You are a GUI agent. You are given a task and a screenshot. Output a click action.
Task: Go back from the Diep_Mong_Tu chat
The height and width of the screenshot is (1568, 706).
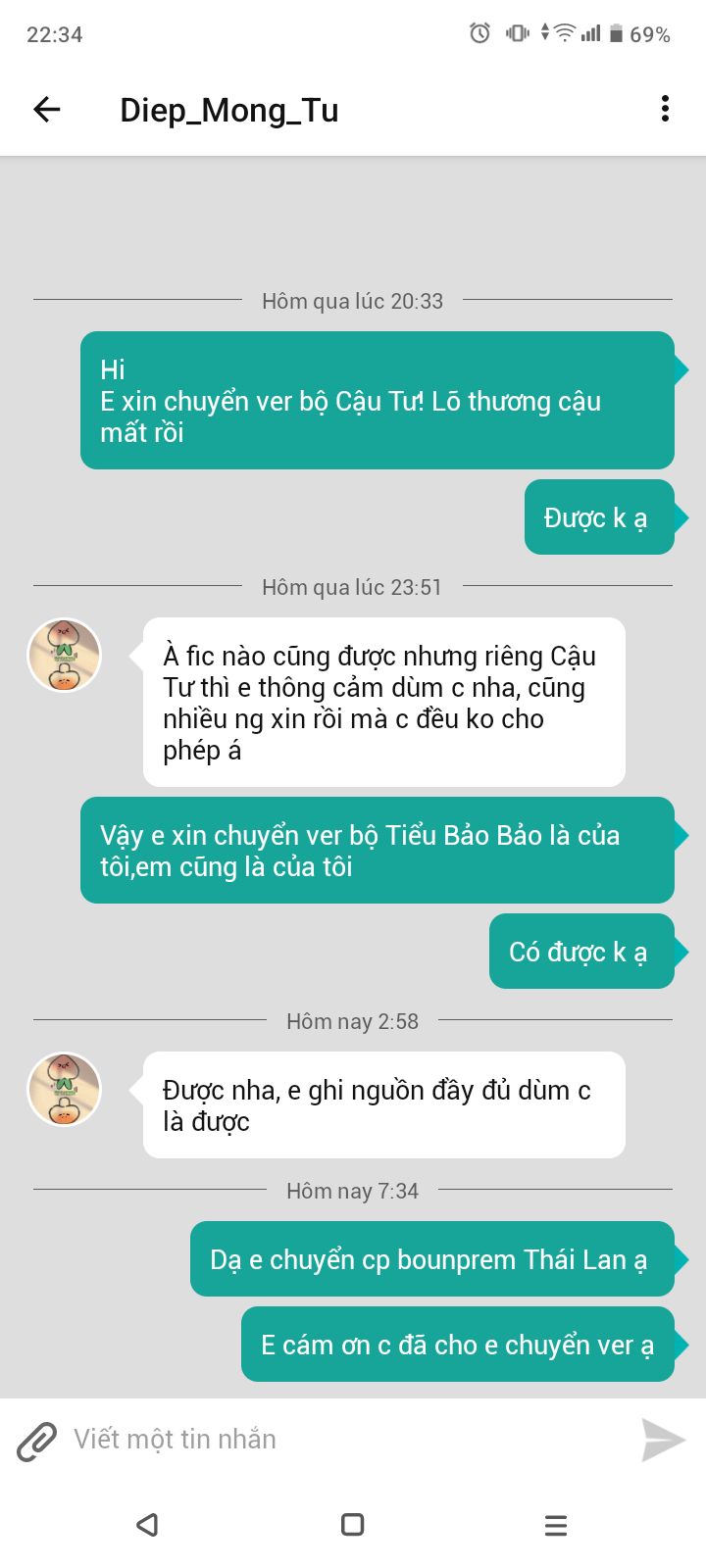click(x=47, y=110)
